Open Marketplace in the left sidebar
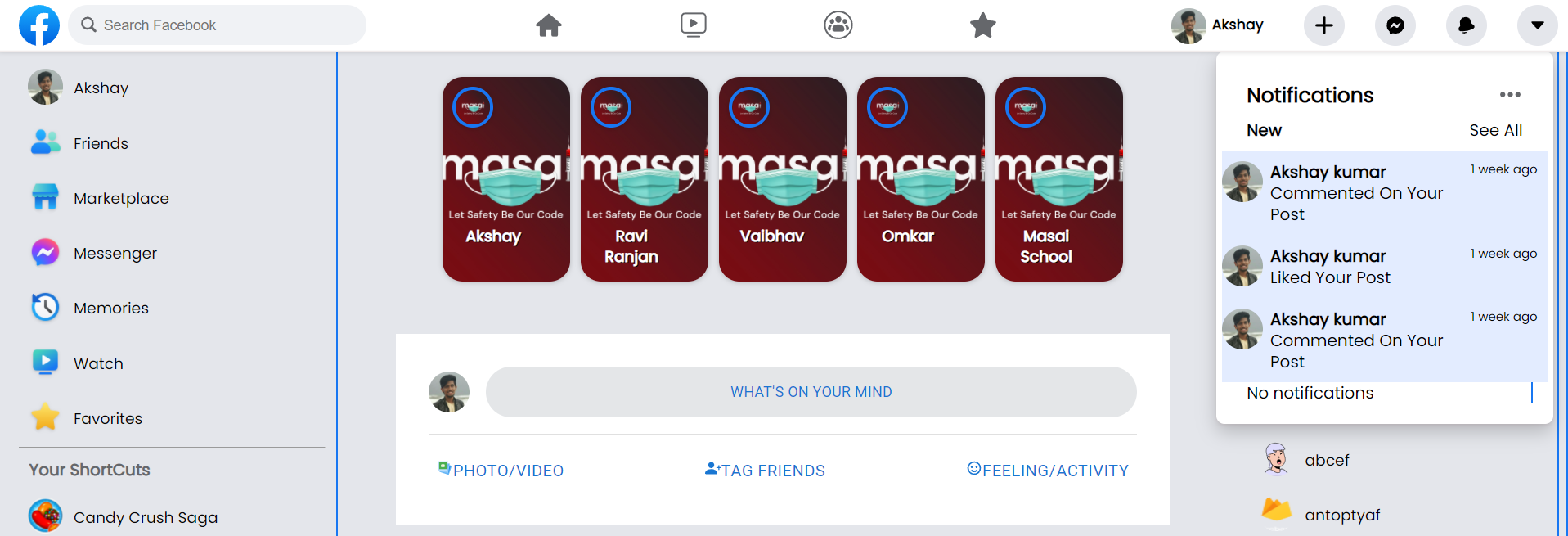This screenshot has width=1568, height=536. [x=121, y=198]
